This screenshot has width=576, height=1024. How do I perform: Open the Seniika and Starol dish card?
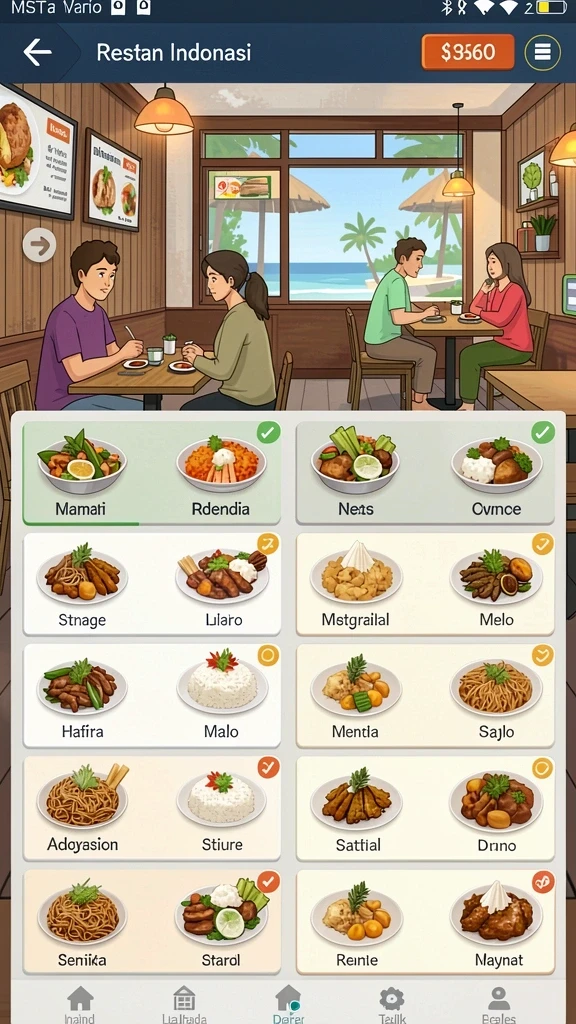coord(152,921)
